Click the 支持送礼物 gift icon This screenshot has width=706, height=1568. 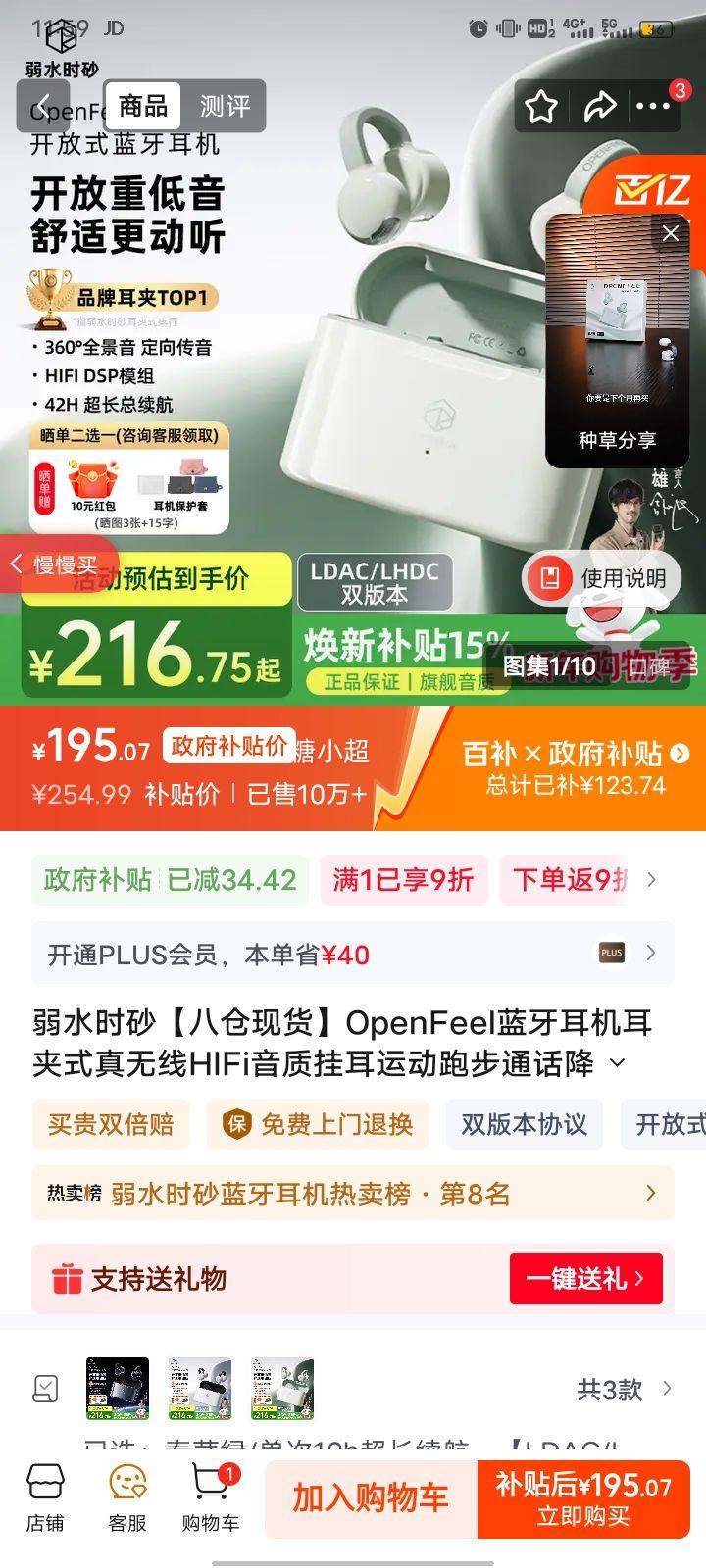64,1279
